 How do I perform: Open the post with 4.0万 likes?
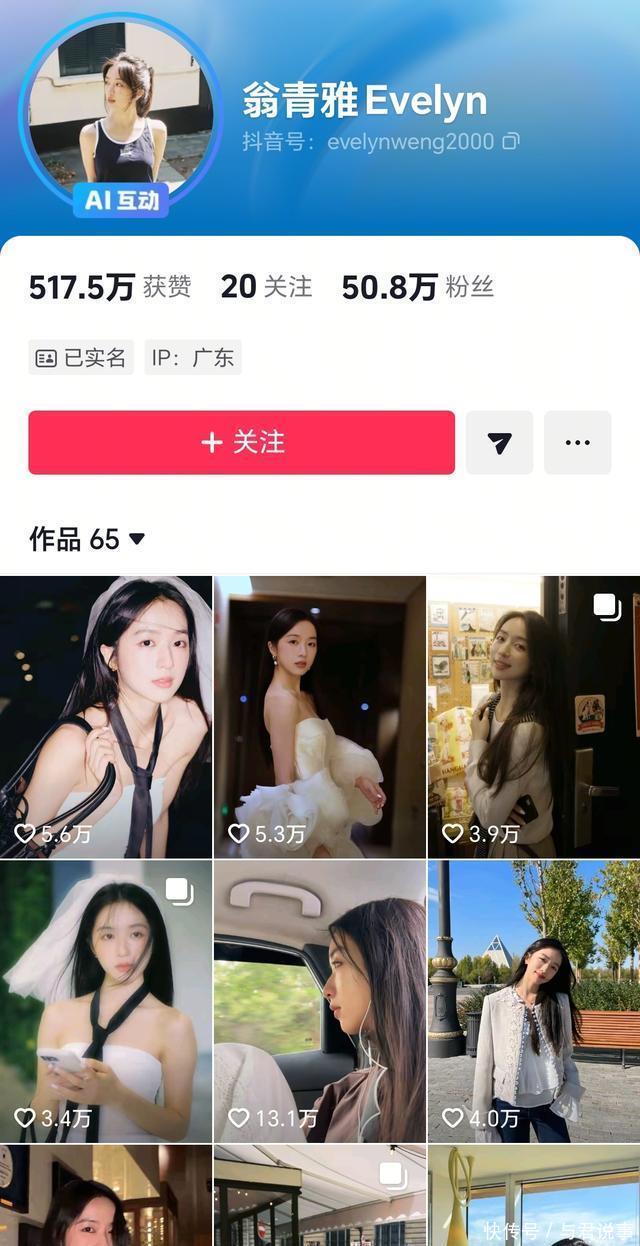pyautogui.click(x=533, y=1001)
